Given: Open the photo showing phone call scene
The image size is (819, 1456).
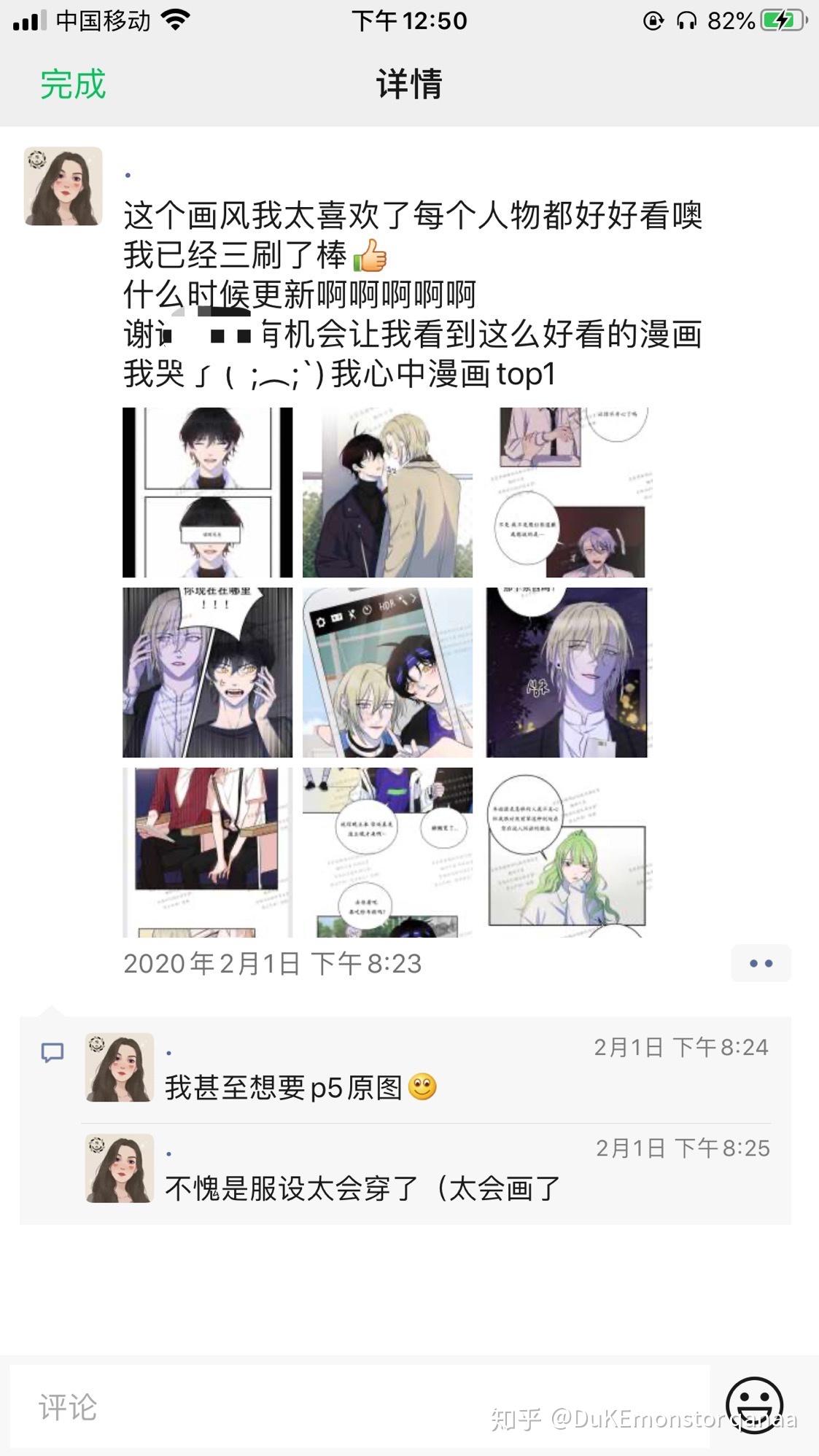Looking at the screenshot, I should click(x=207, y=672).
